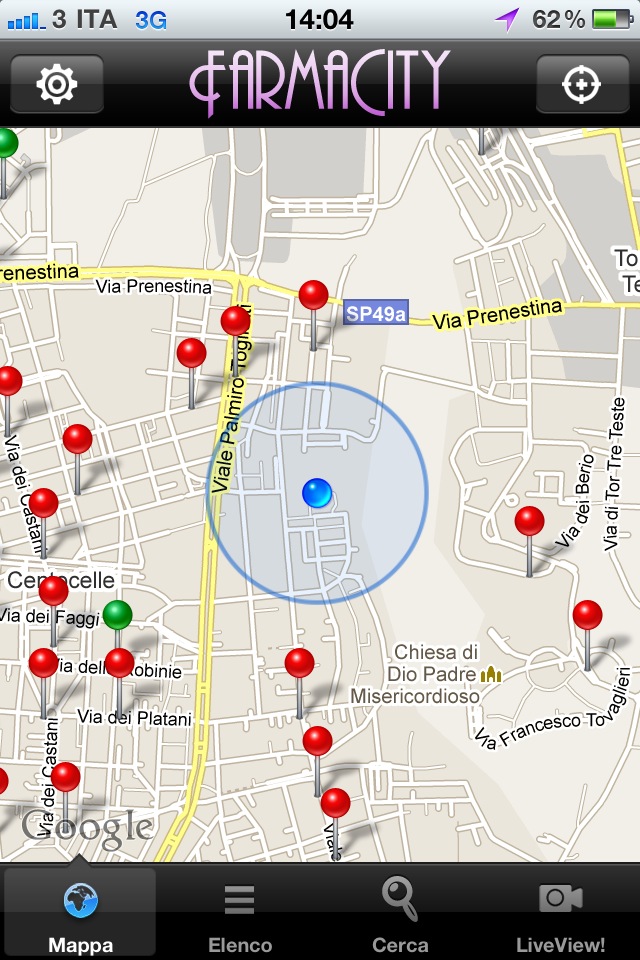Switch to the LiveView! tab

coord(560,915)
